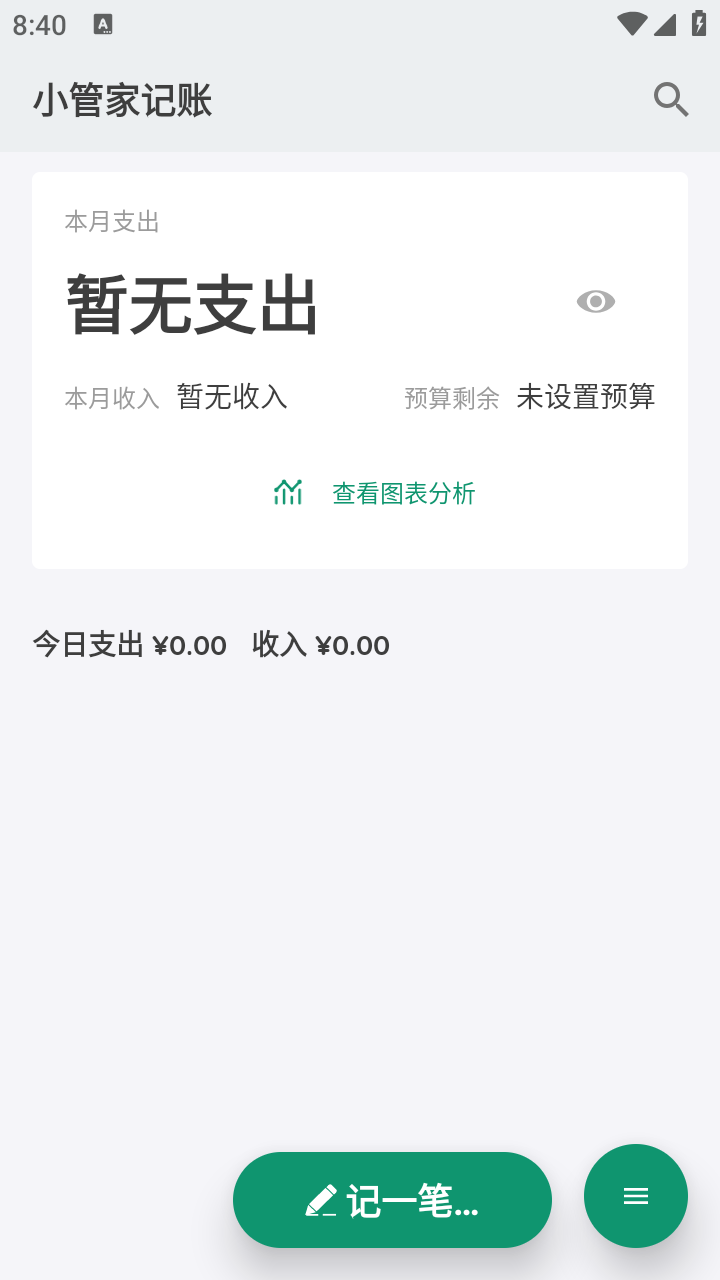This screenshot has height=1280, width=720.
Task: Expand options from the green circular button
Action: click(635, 1196)
